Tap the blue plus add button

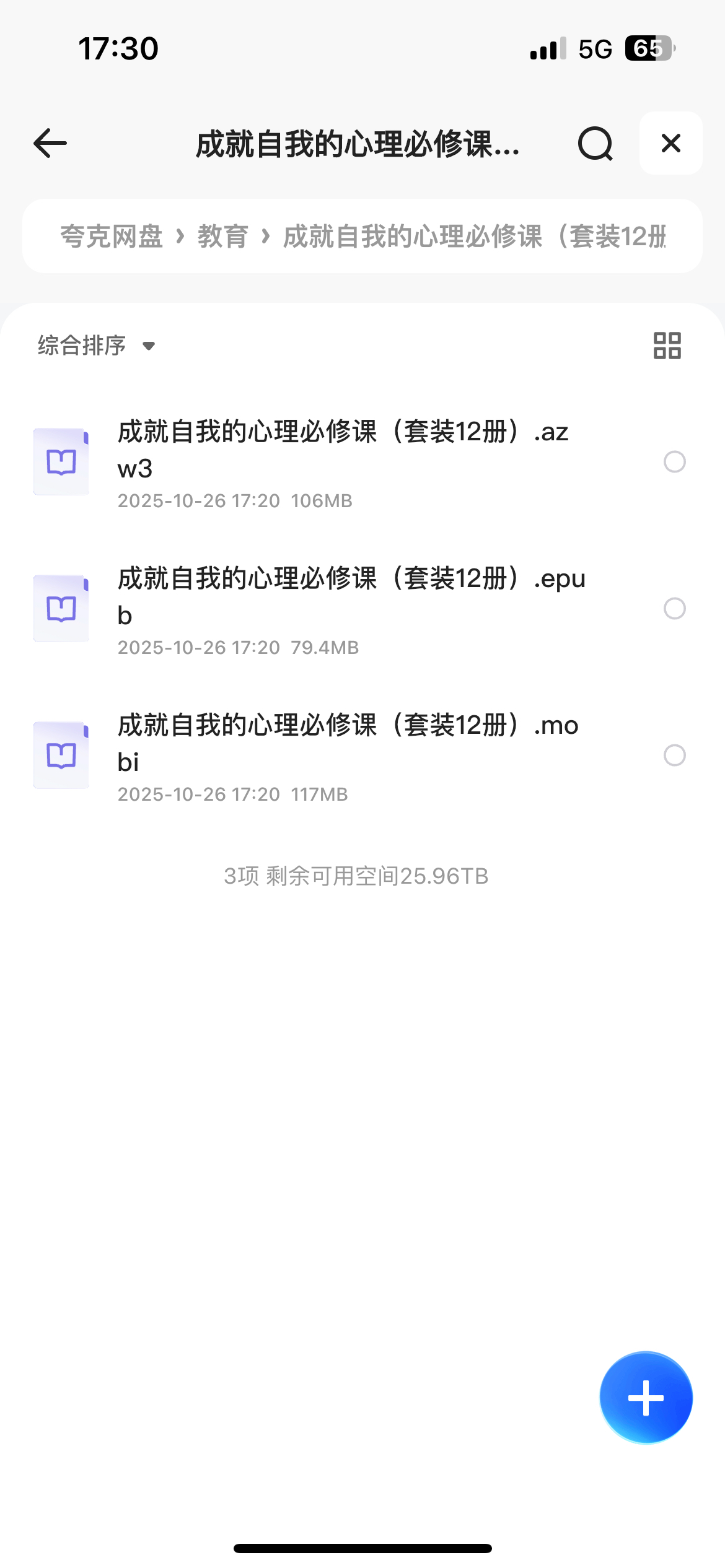coord(646,1398)
